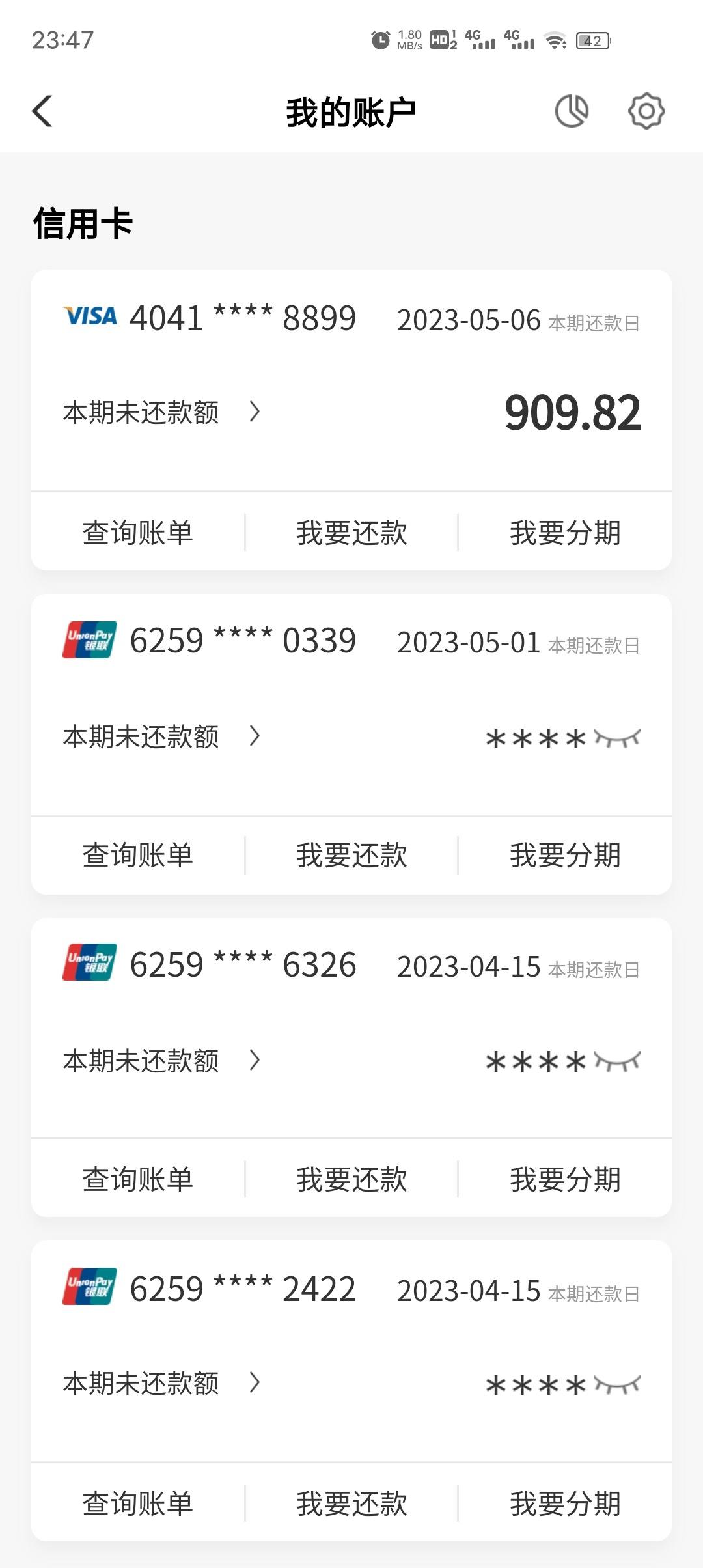Tap 我要还款 for card ending 6326
The width and height of the screenshot is (703, 1568).
(x=351, y=1179)
